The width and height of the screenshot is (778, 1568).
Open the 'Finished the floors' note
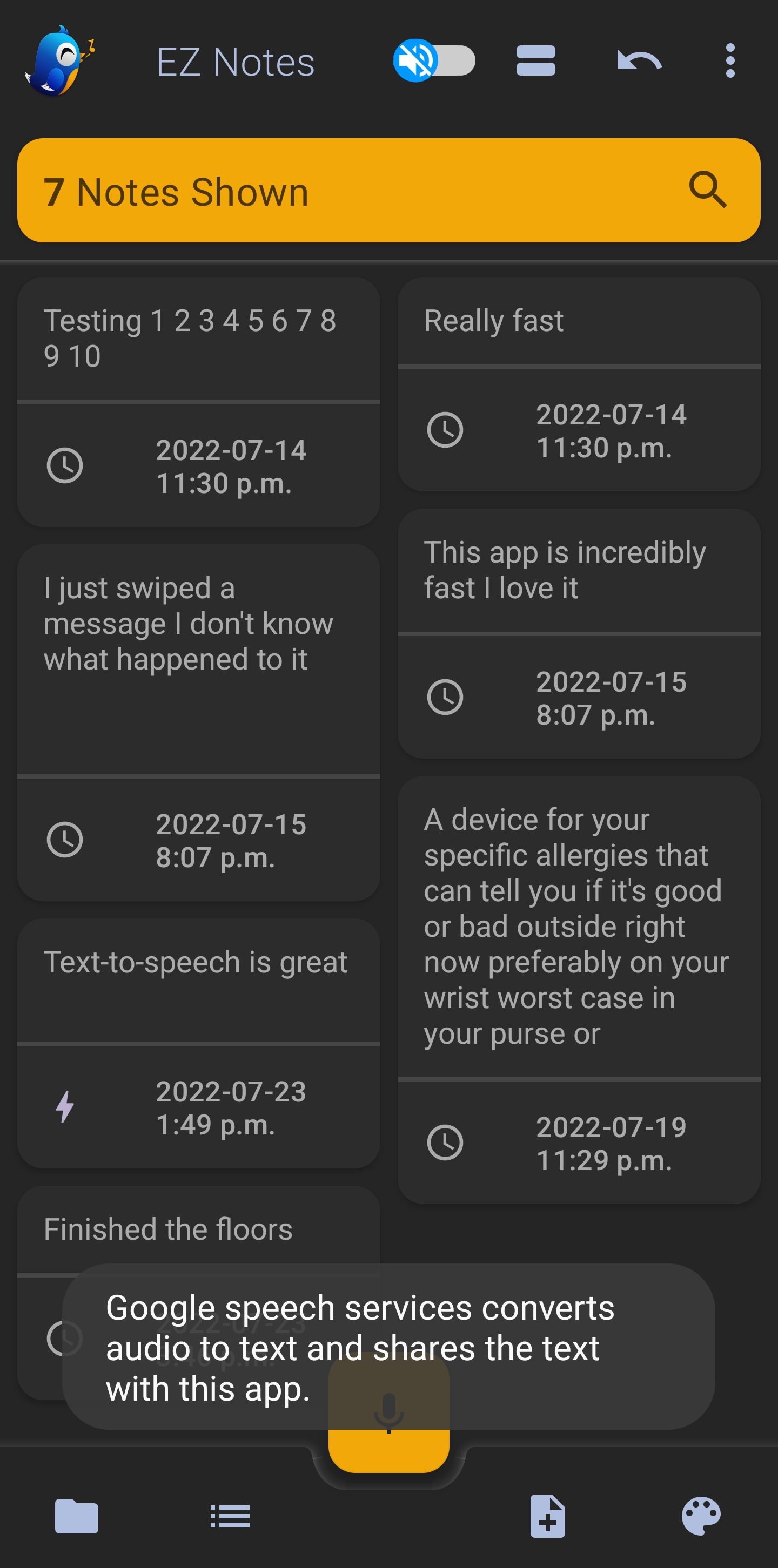(198, 1229)
